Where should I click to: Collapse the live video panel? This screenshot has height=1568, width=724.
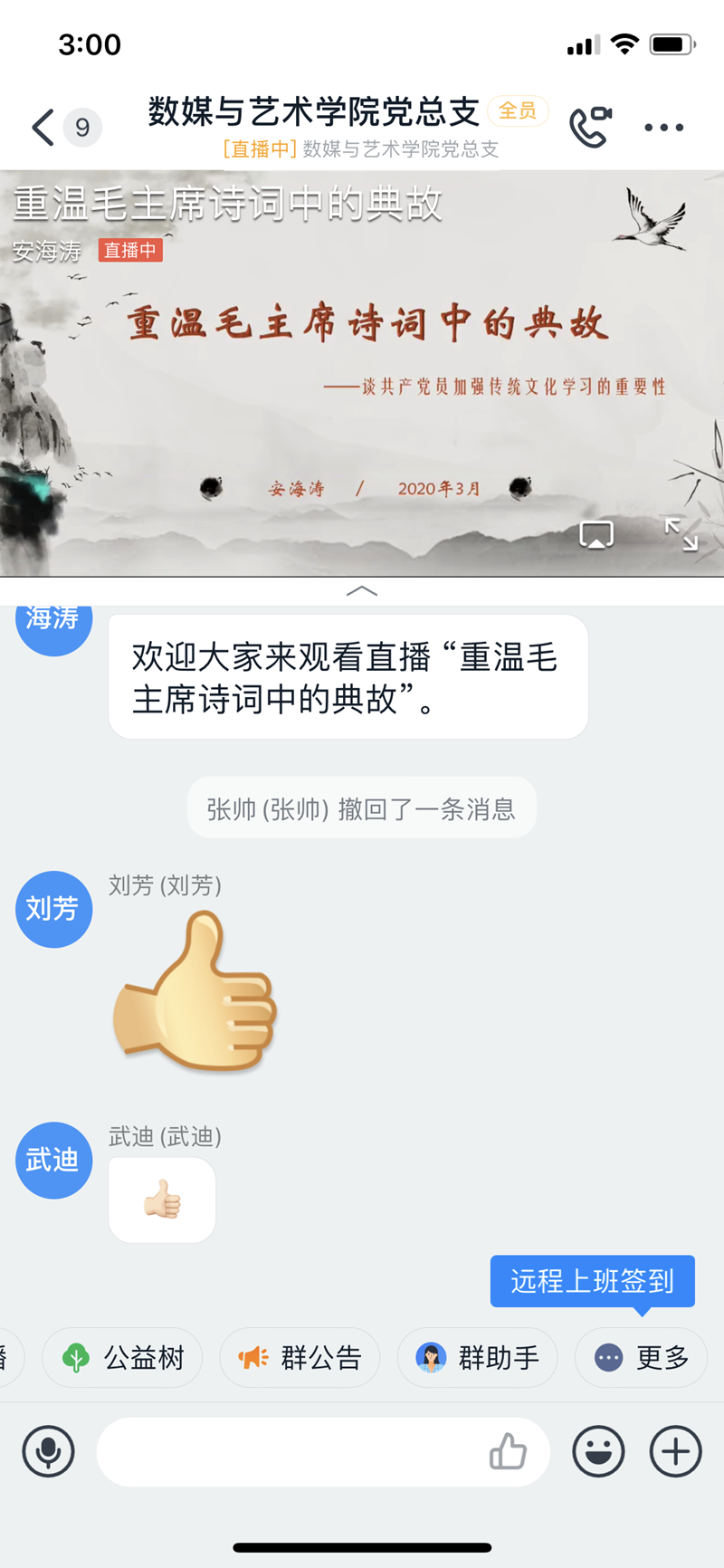[362, 591]
